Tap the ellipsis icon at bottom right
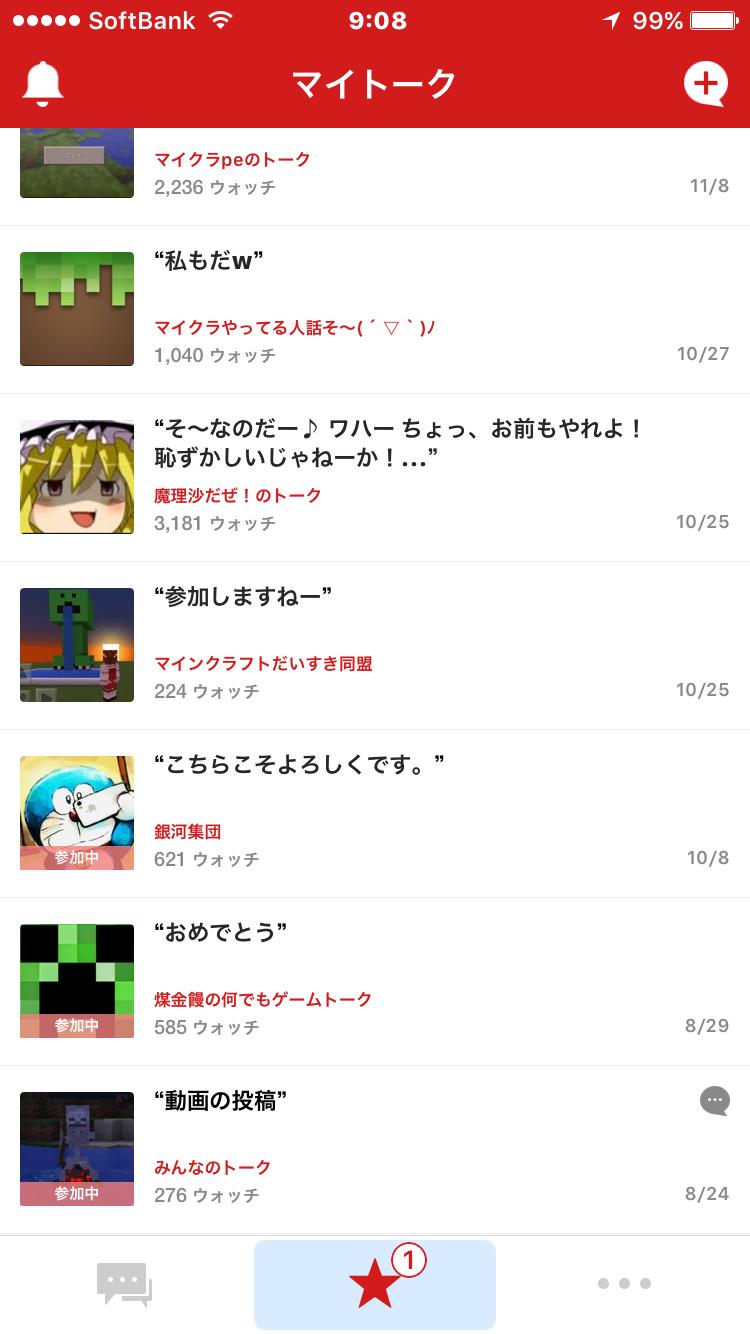 [x=623, y=1286]
